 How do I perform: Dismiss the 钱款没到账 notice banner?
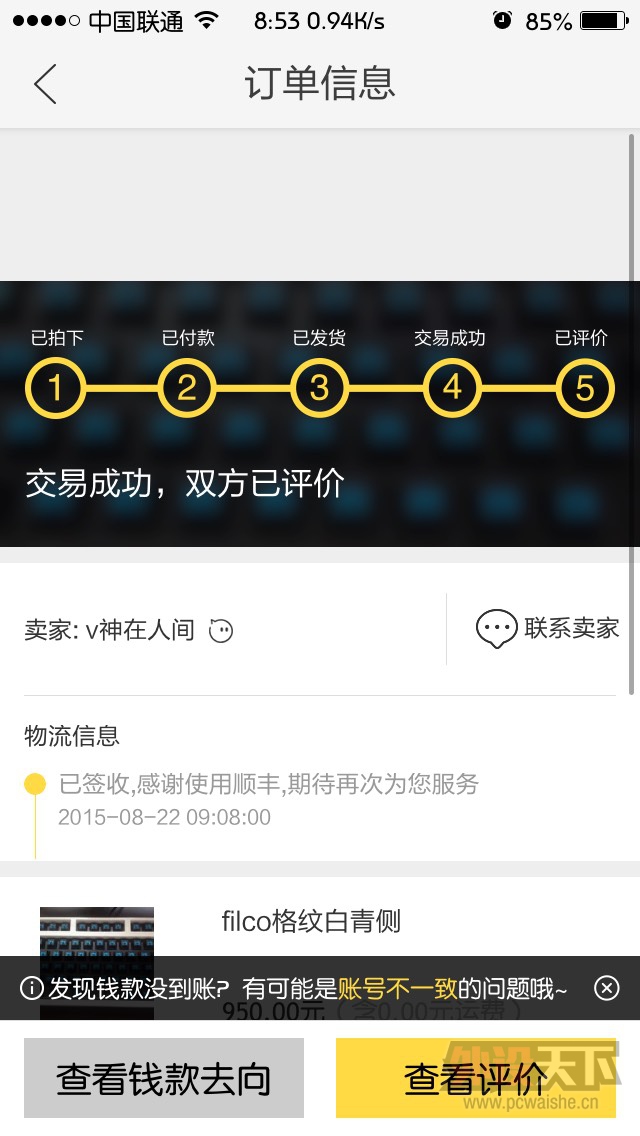(x=607, y=989)
